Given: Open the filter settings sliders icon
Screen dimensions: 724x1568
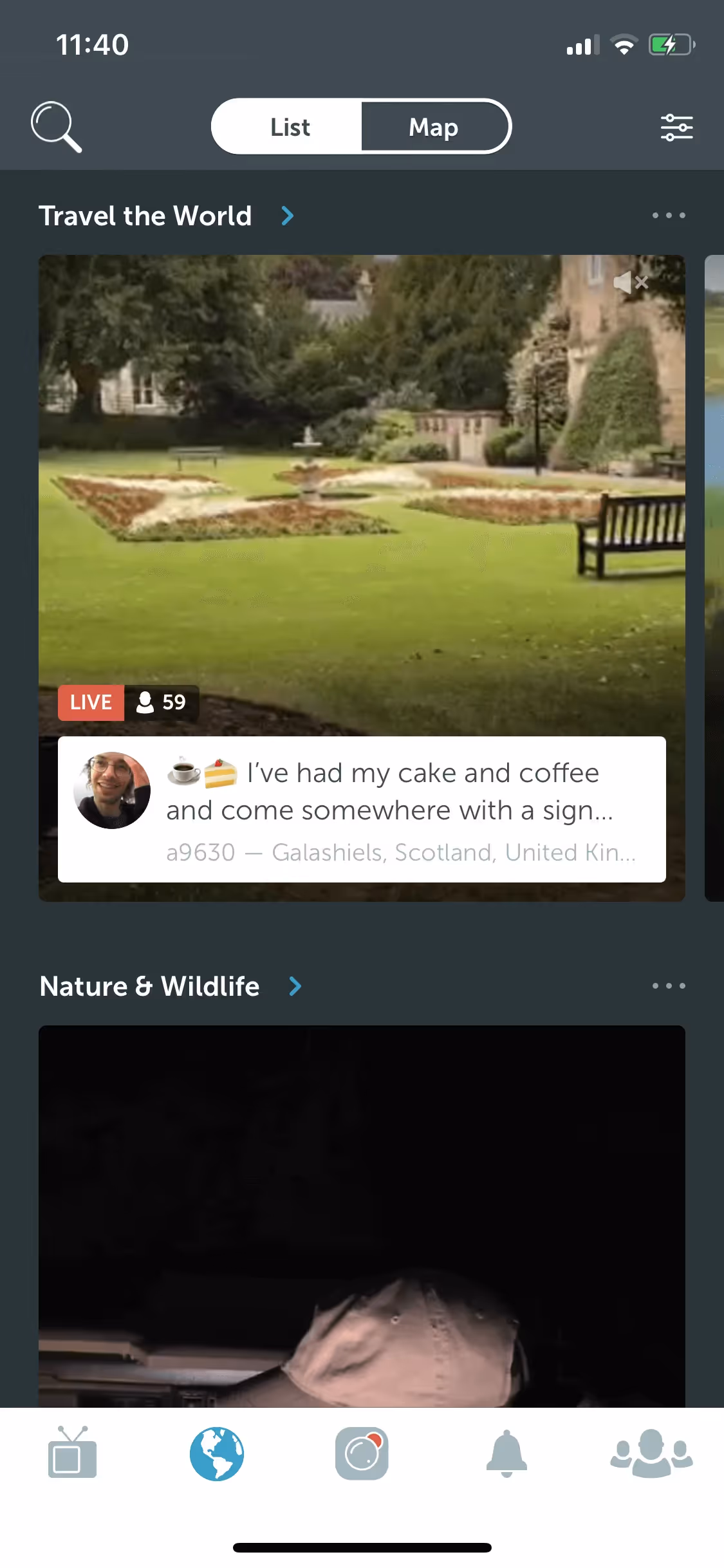Looking at the screenshot, I should click(676, 127).
